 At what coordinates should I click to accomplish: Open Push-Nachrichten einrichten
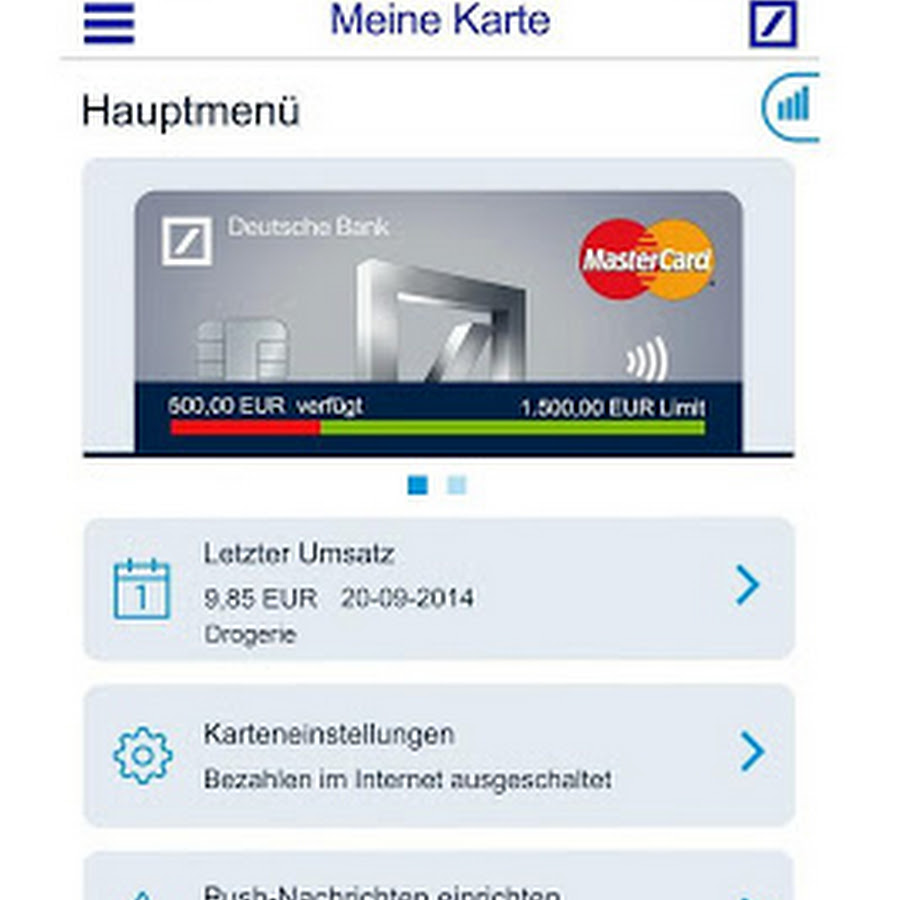click(x=438, y=885)
